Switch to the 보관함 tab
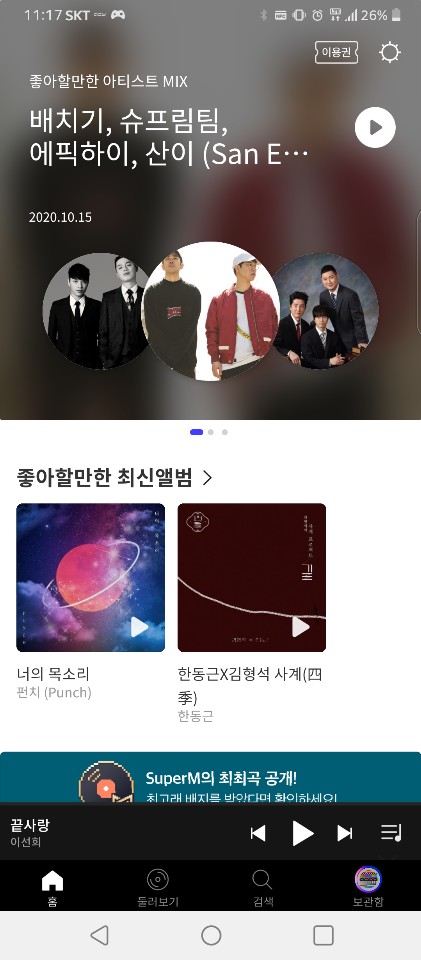Viewport: 421px width, 960px height. (x=368, y=888)
